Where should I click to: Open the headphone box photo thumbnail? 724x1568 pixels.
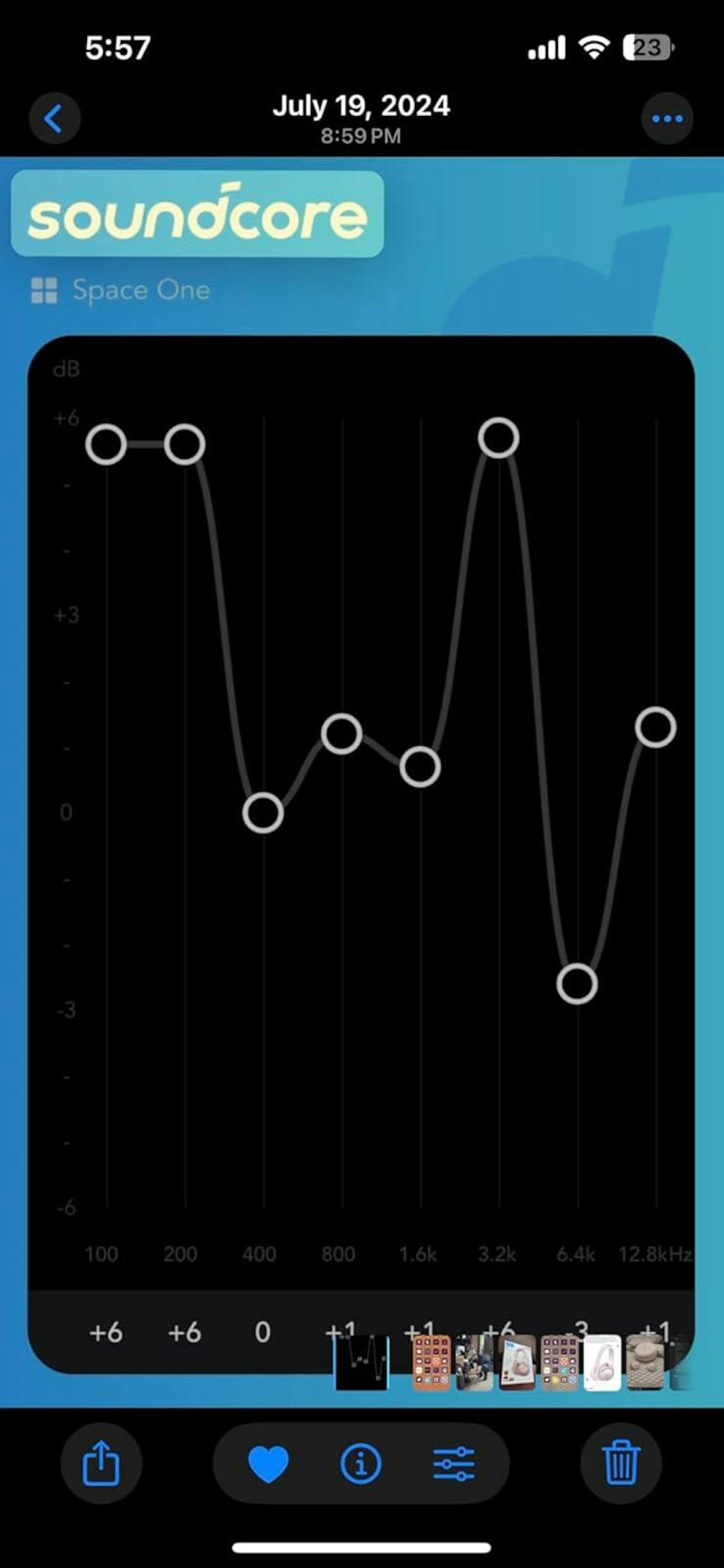tap(518, 1362)
